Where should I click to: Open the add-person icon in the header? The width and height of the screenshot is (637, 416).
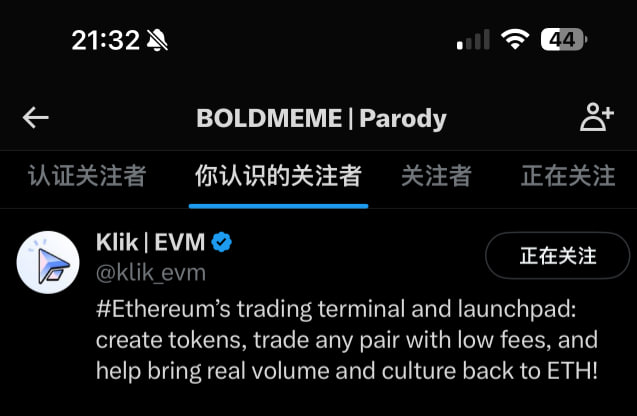(596, 118)
